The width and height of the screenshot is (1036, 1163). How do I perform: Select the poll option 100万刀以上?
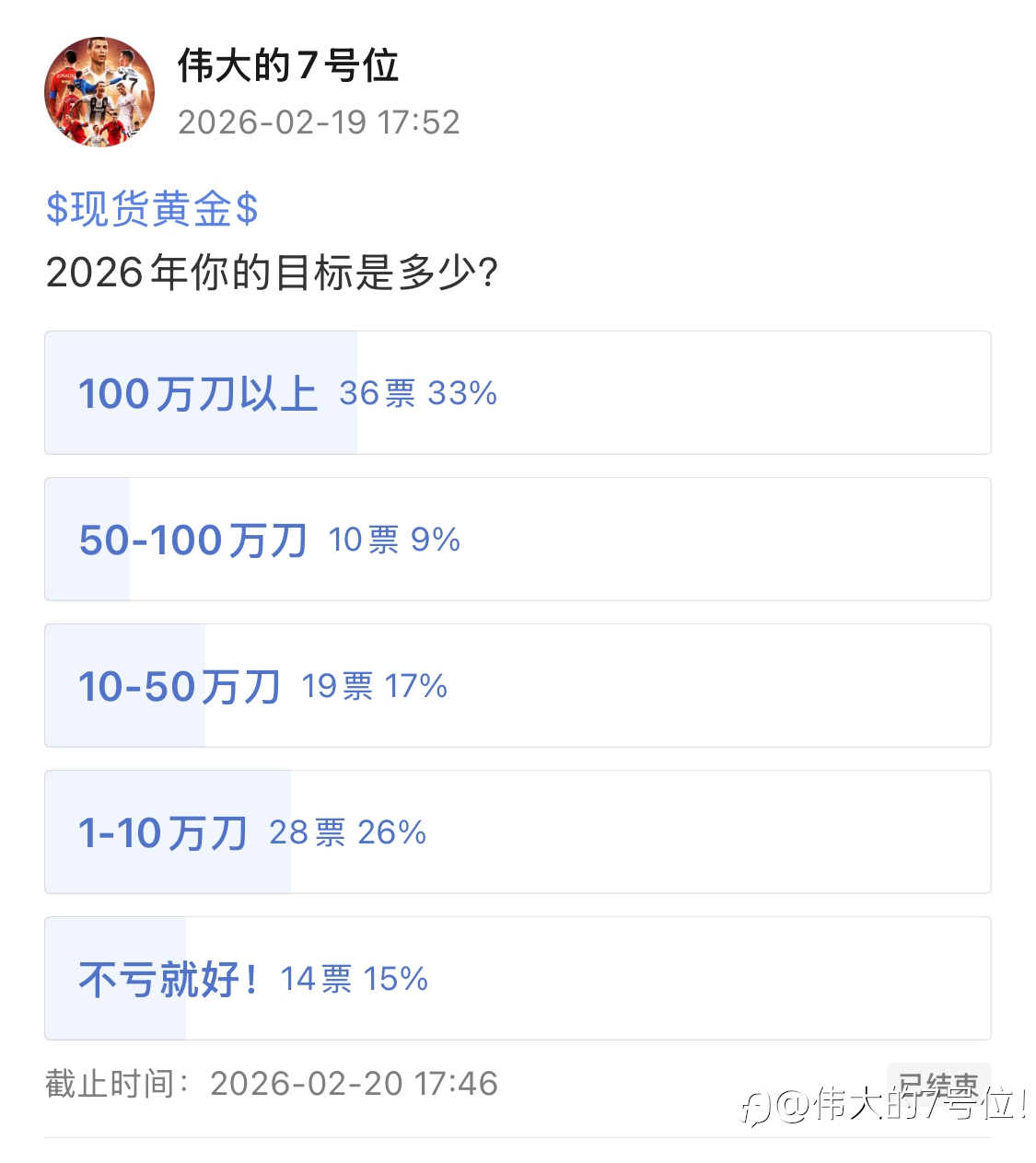pyautogui.click(x=518, y=392)
